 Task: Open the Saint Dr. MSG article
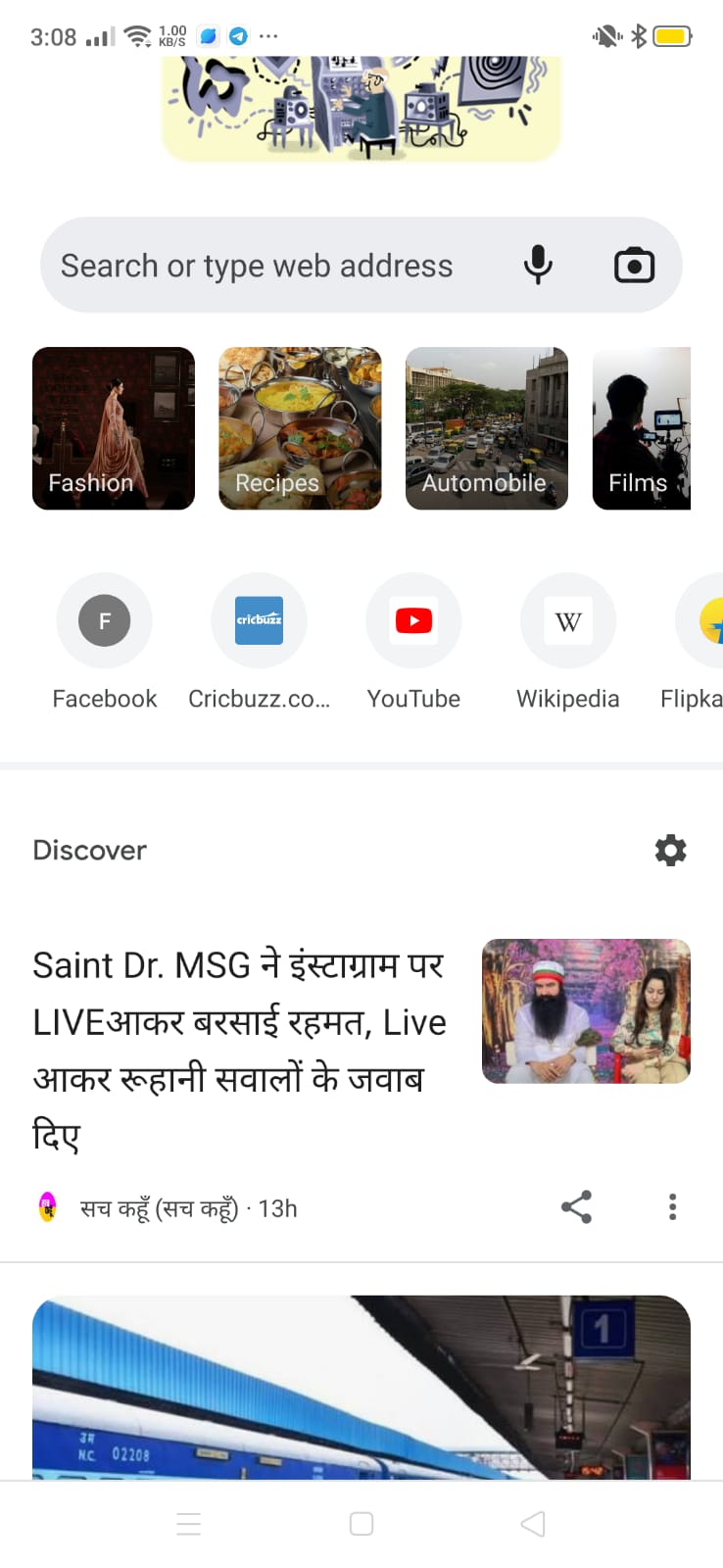[x=240, y=1049]
